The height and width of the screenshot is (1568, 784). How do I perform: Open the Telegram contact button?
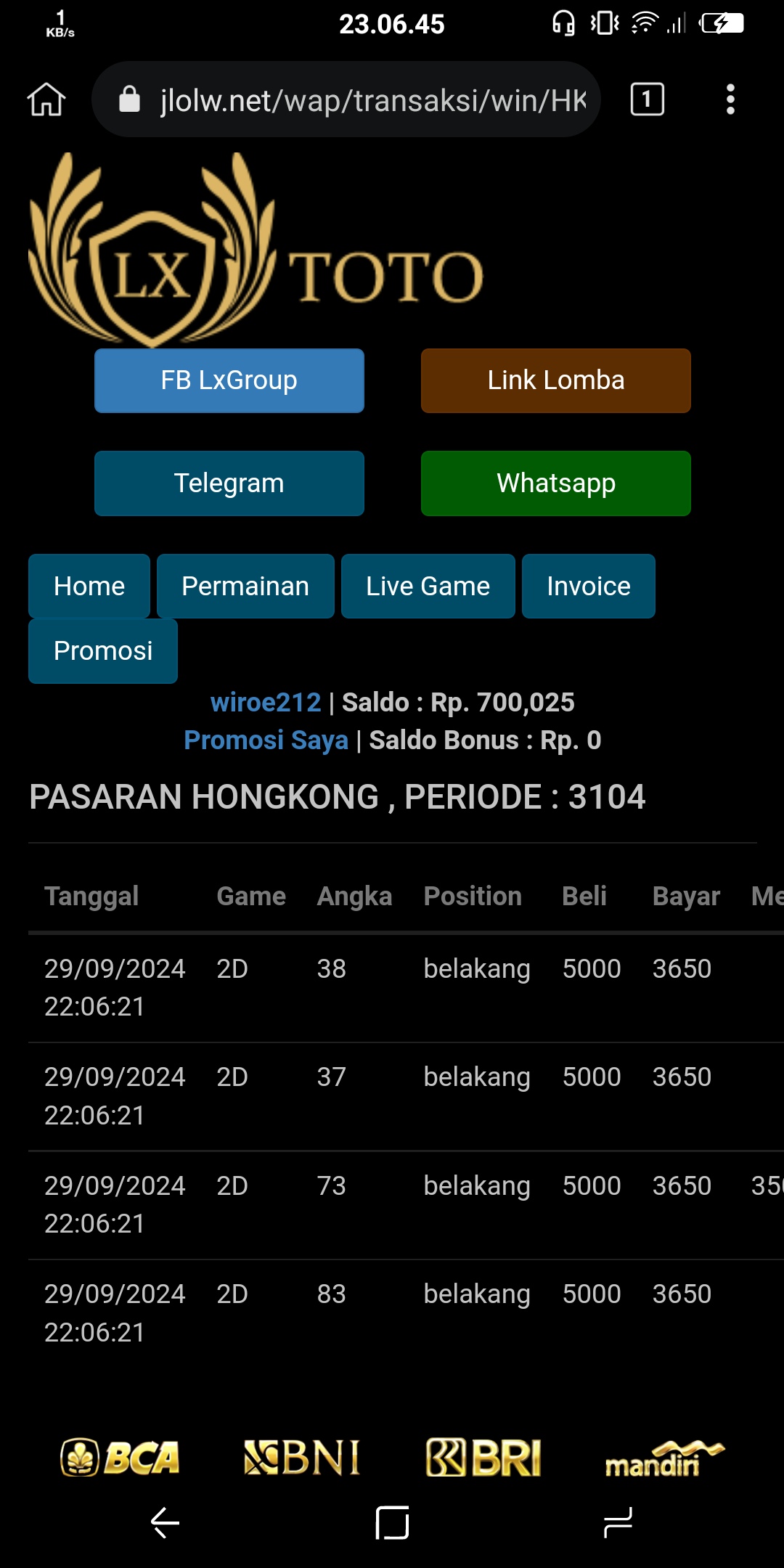[229, 483]
